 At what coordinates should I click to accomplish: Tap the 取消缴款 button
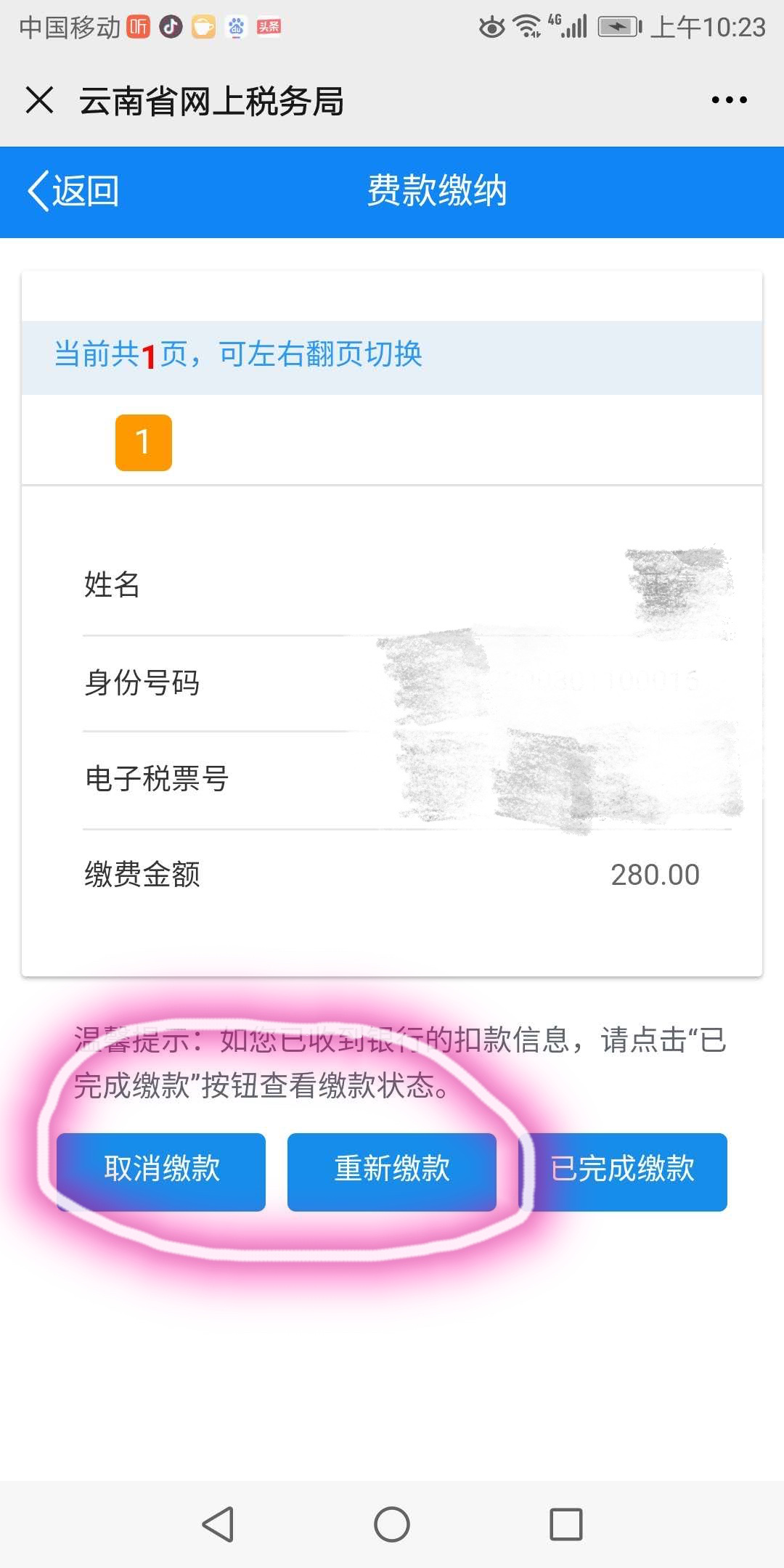(161, 1172)
